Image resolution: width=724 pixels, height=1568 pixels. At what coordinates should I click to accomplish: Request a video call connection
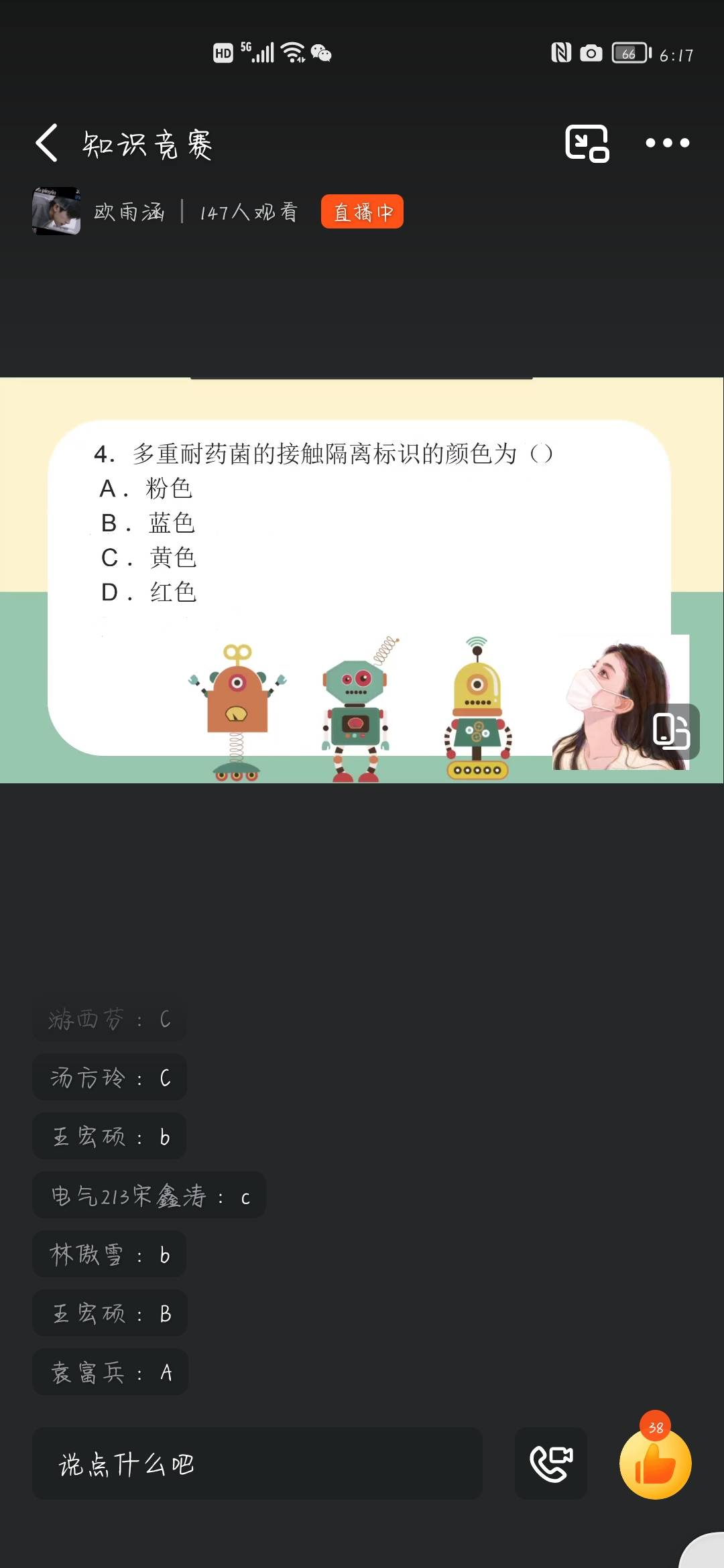coord(551,1464)
